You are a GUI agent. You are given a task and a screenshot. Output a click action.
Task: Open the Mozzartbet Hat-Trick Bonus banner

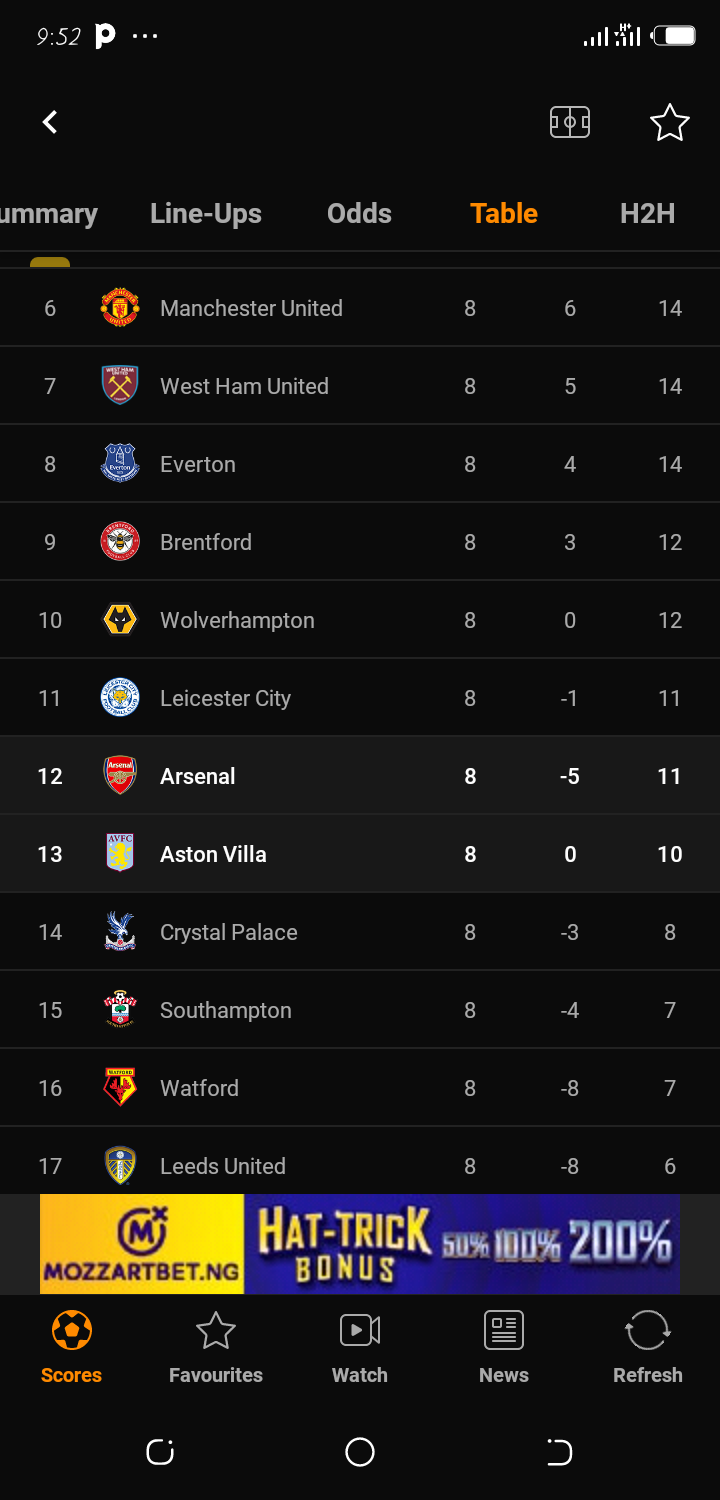click(360, 1244)
